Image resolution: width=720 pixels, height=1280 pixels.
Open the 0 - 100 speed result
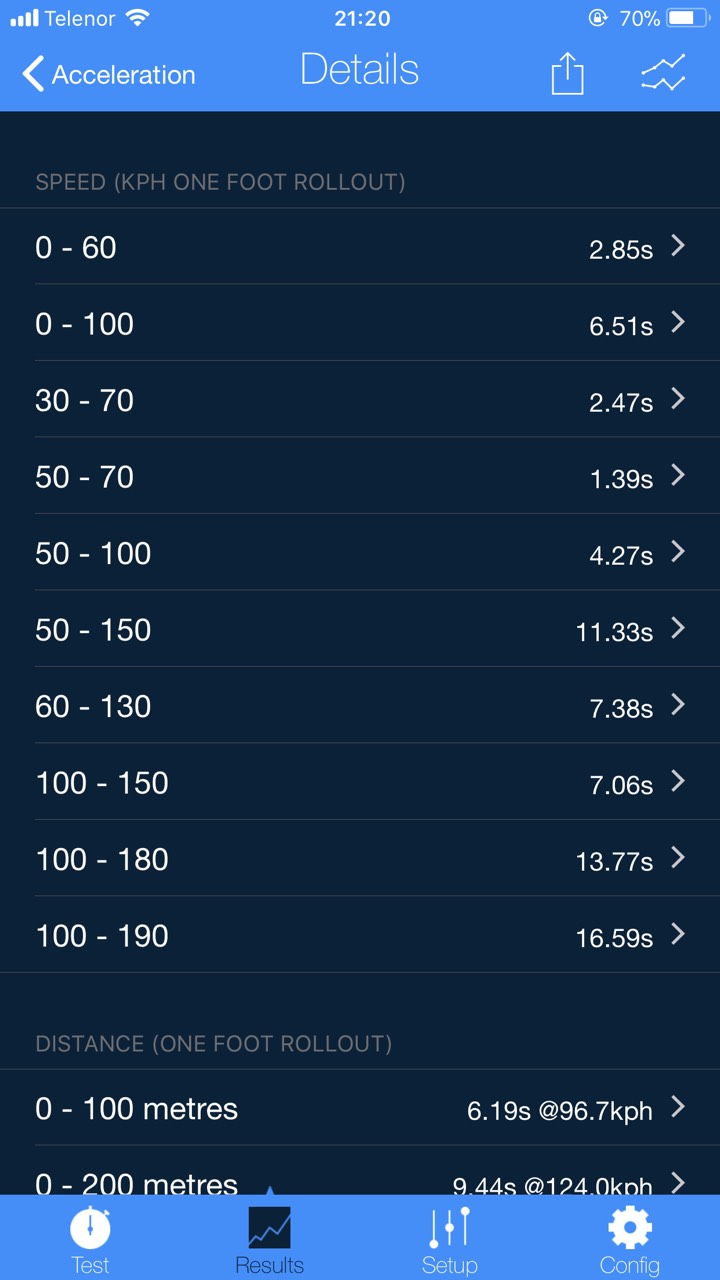click(360, 323)
